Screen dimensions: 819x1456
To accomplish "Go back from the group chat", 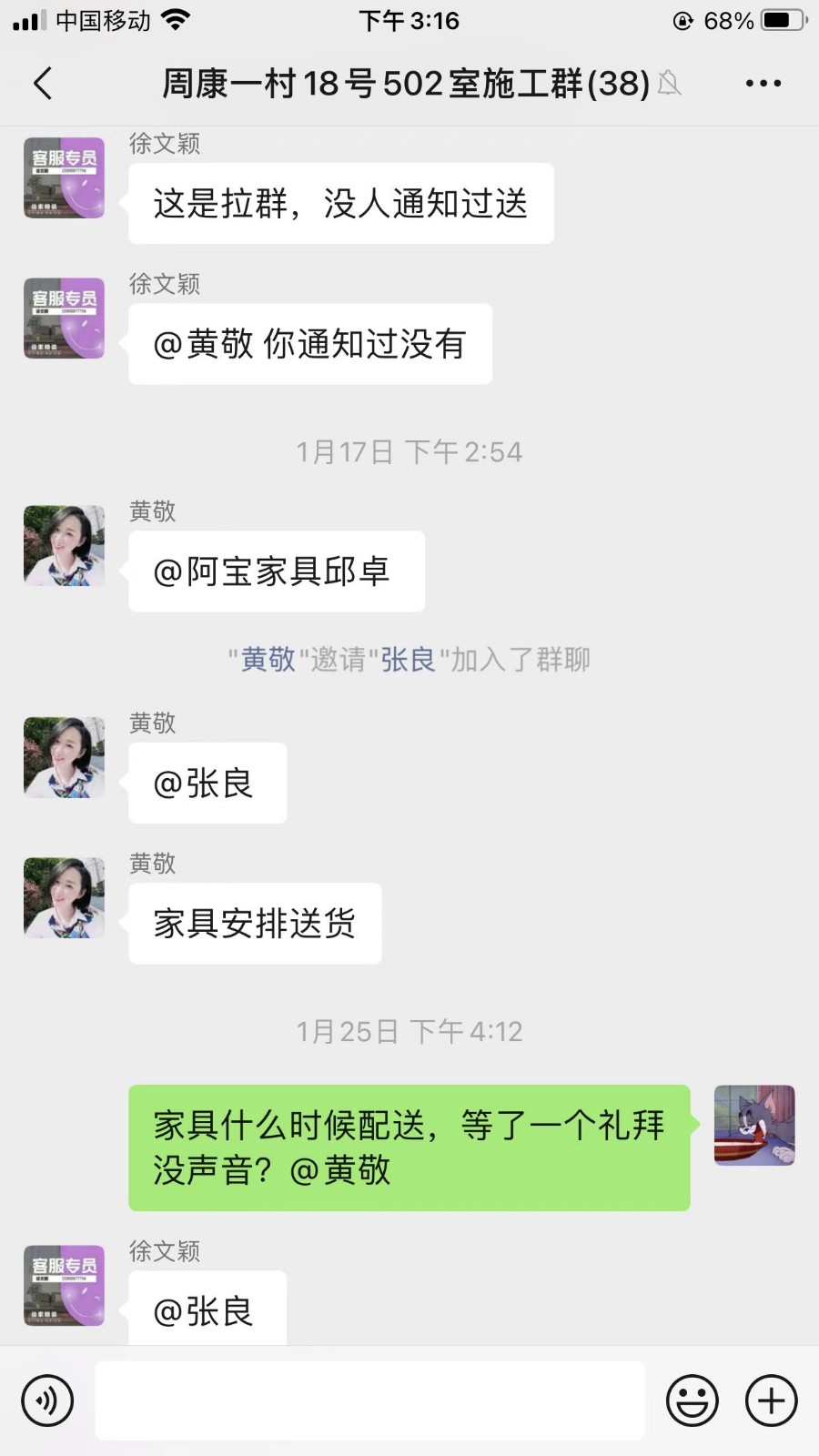I will tap(43, 83).
